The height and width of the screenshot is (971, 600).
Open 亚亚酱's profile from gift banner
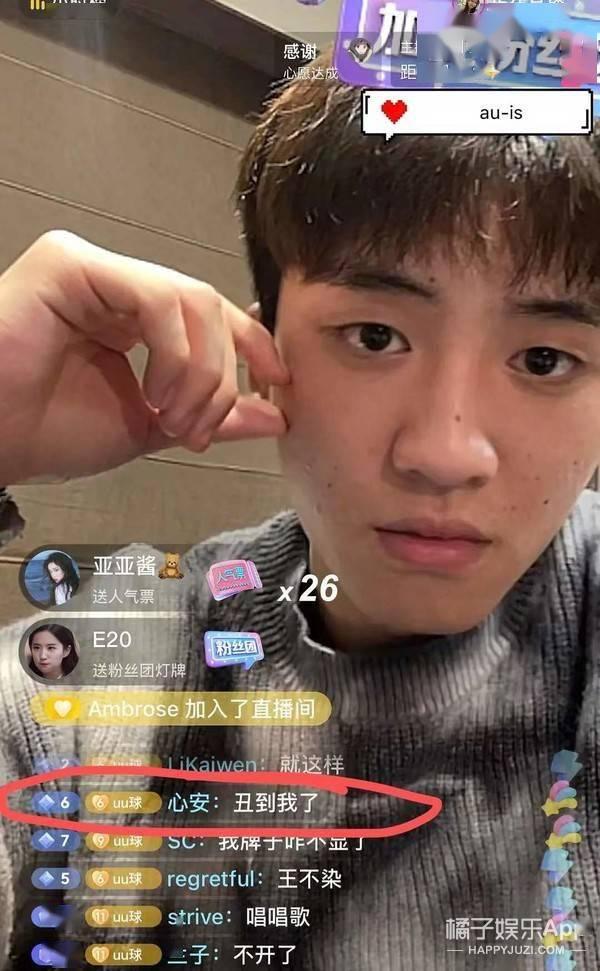[52, 577]
